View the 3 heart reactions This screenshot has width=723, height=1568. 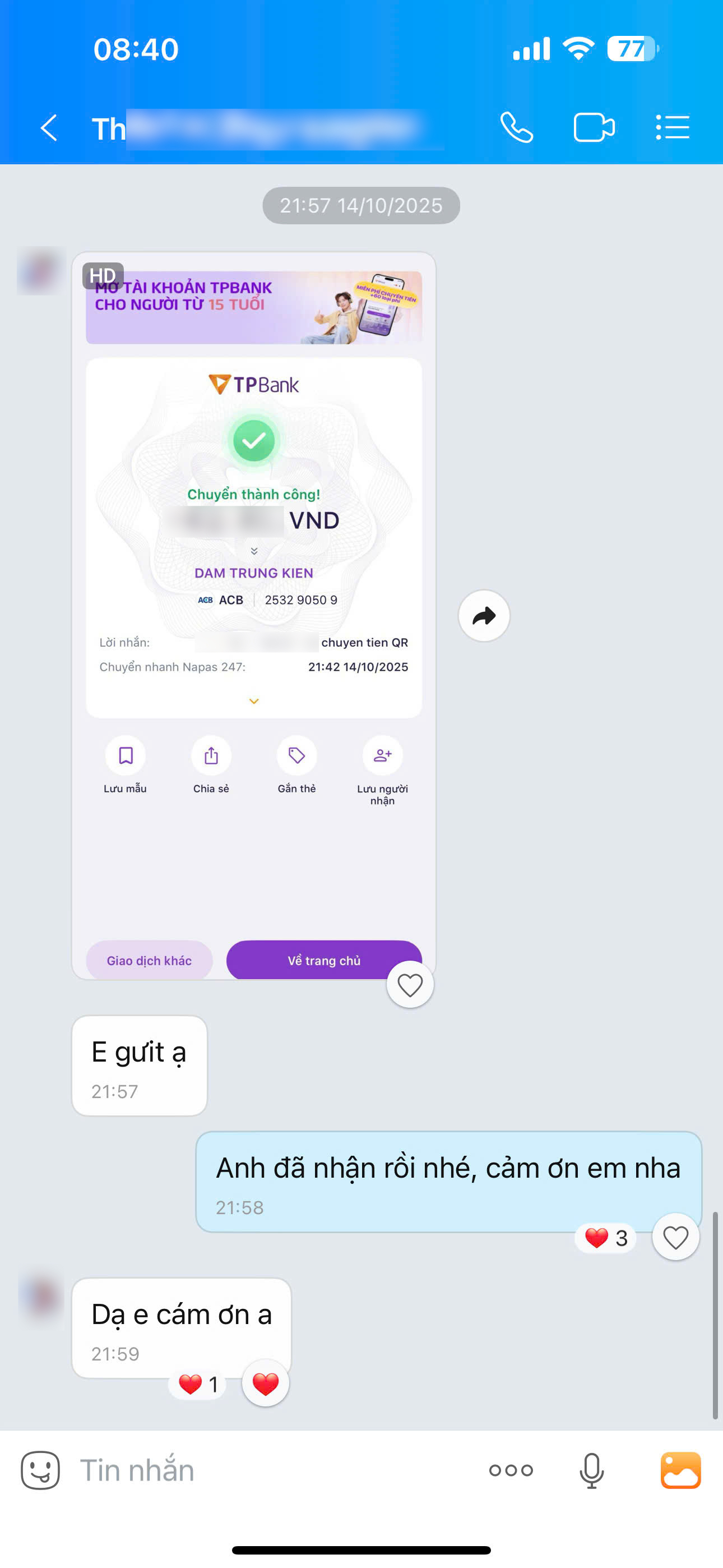pos(605,1238)
